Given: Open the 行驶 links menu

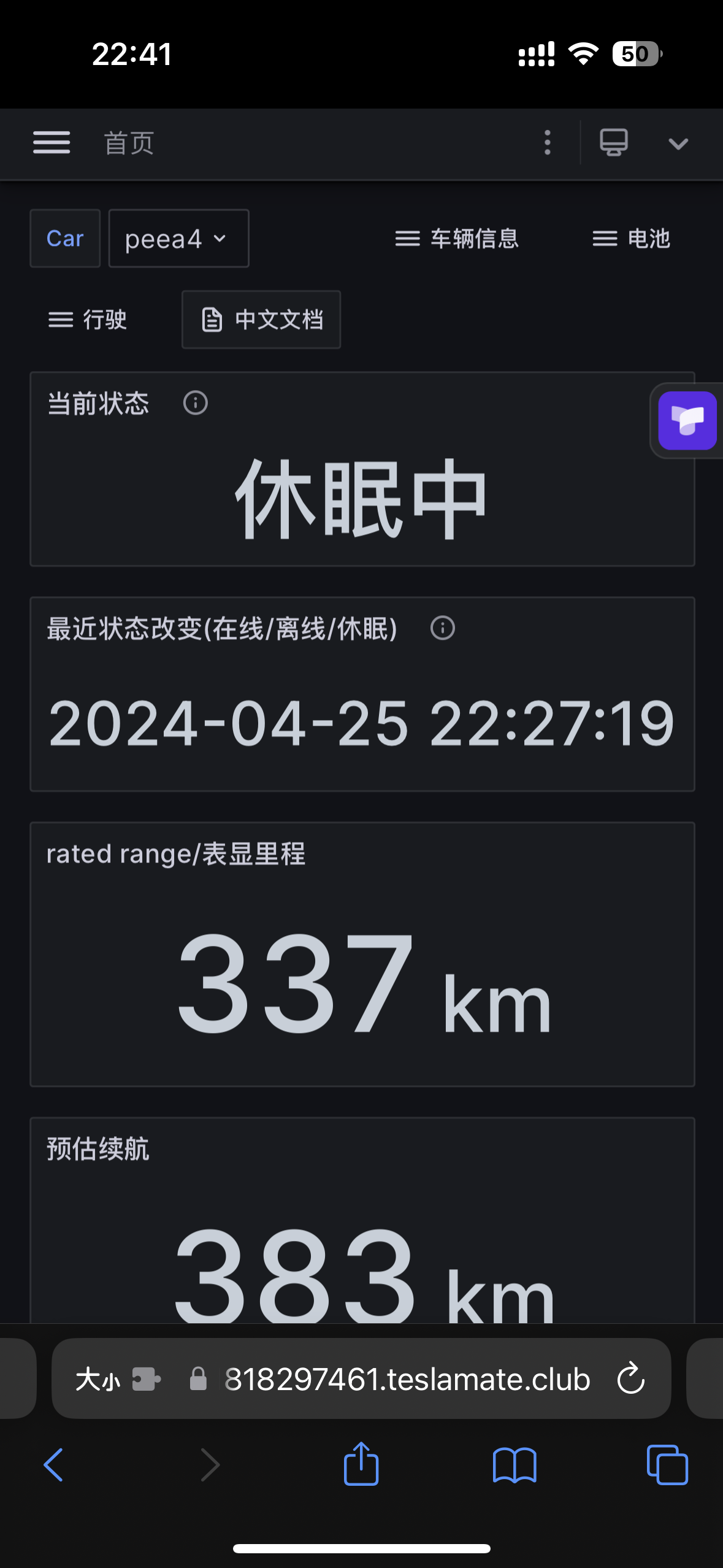Looking at the screenshot, I should pyautogui.click(x=87, y=320).
